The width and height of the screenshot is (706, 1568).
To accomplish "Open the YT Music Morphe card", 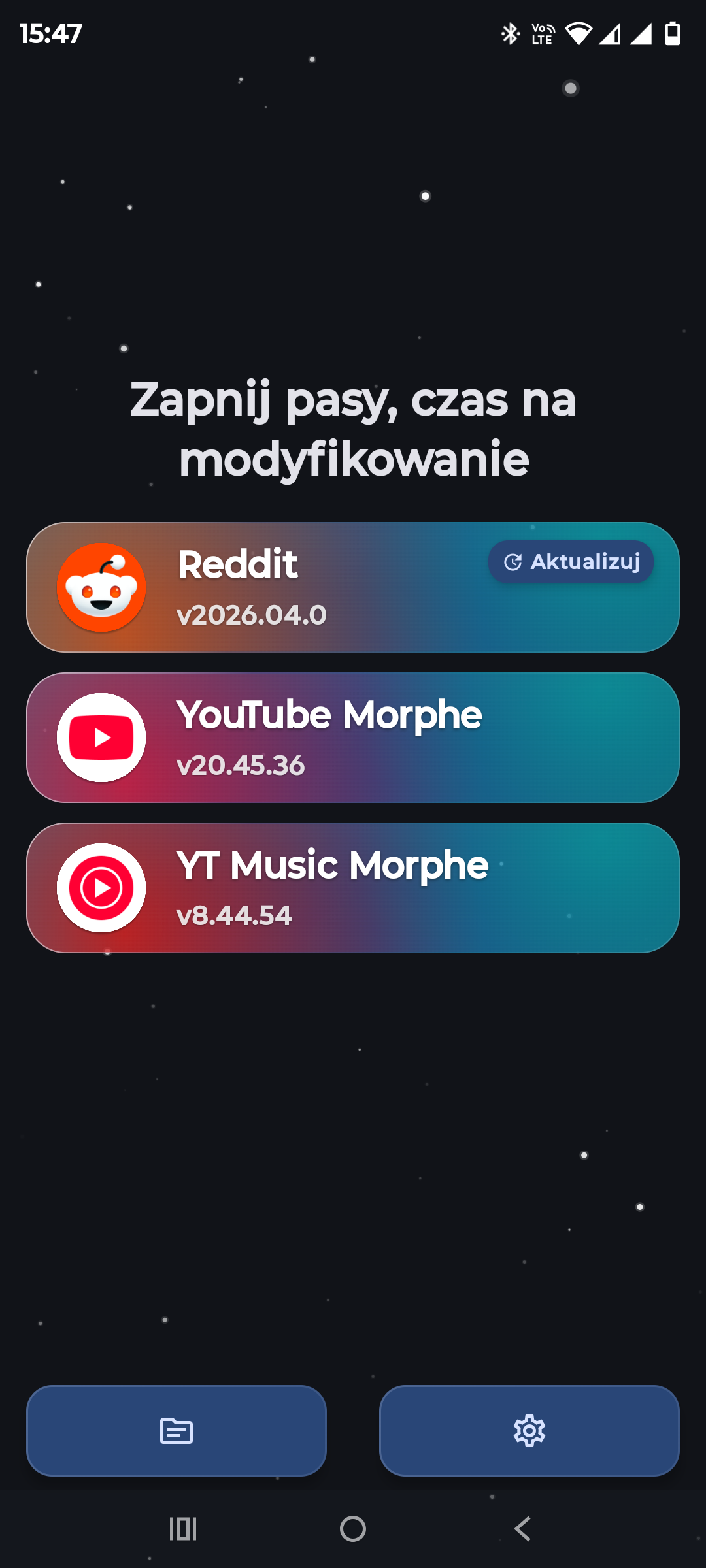I will [353, 887].
